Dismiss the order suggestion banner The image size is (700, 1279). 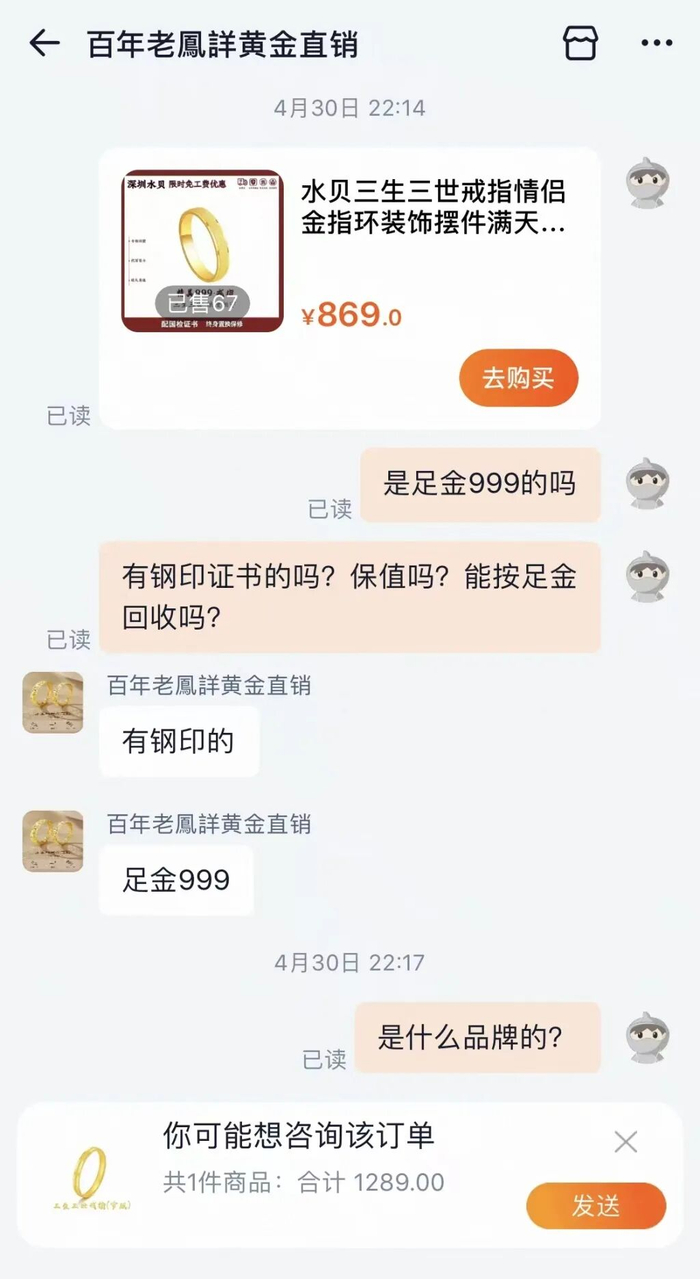(x=626, y=1141)
